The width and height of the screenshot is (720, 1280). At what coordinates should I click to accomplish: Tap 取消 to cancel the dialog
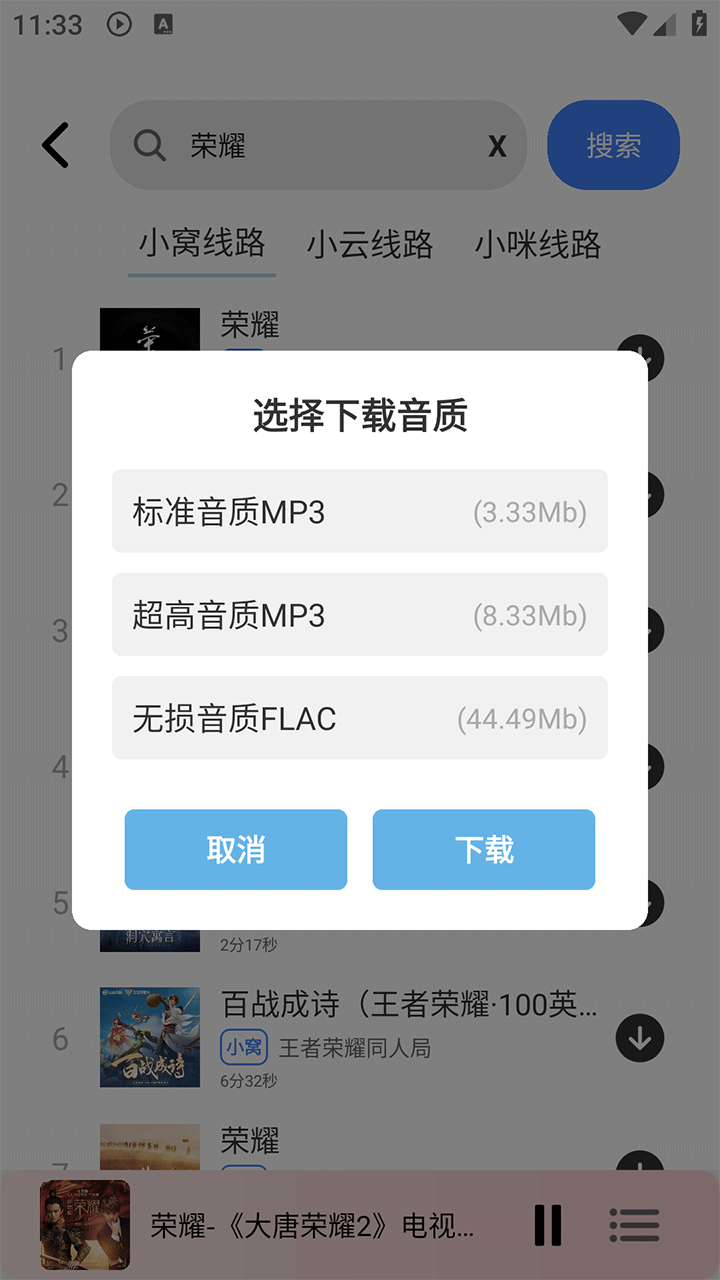(x=236, y=850)
